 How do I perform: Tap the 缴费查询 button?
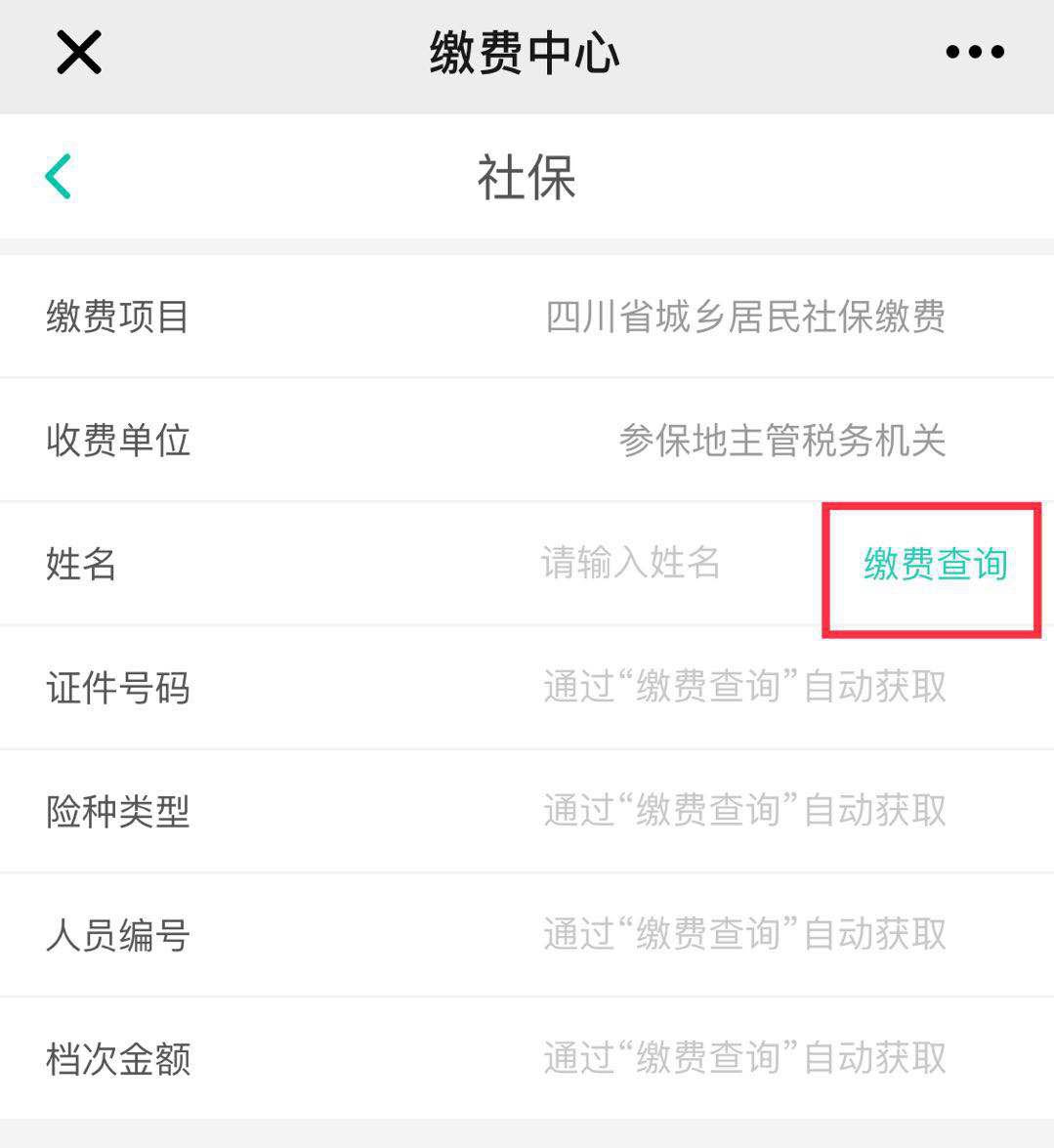click(x=935, y=565)
